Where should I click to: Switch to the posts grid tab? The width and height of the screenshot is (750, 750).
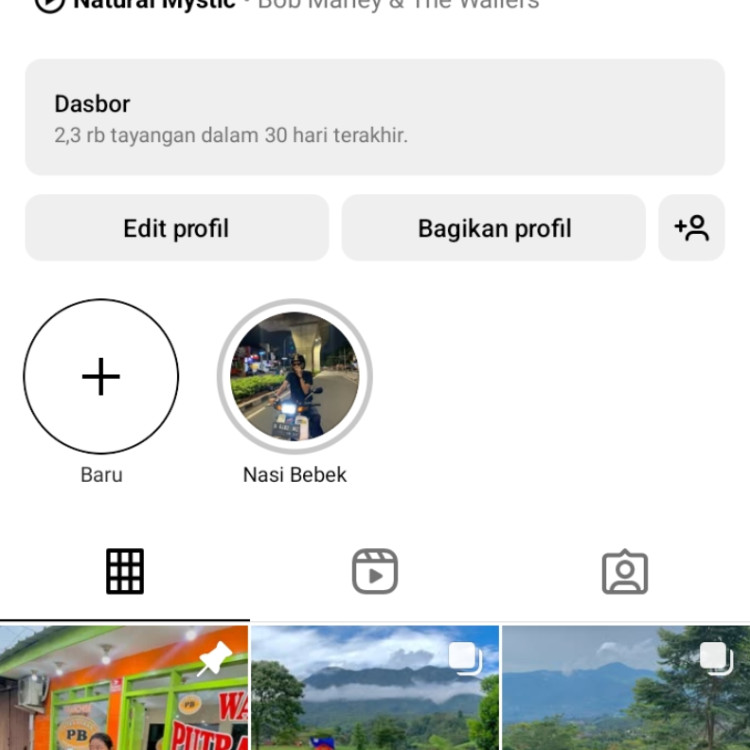[125, 572]
